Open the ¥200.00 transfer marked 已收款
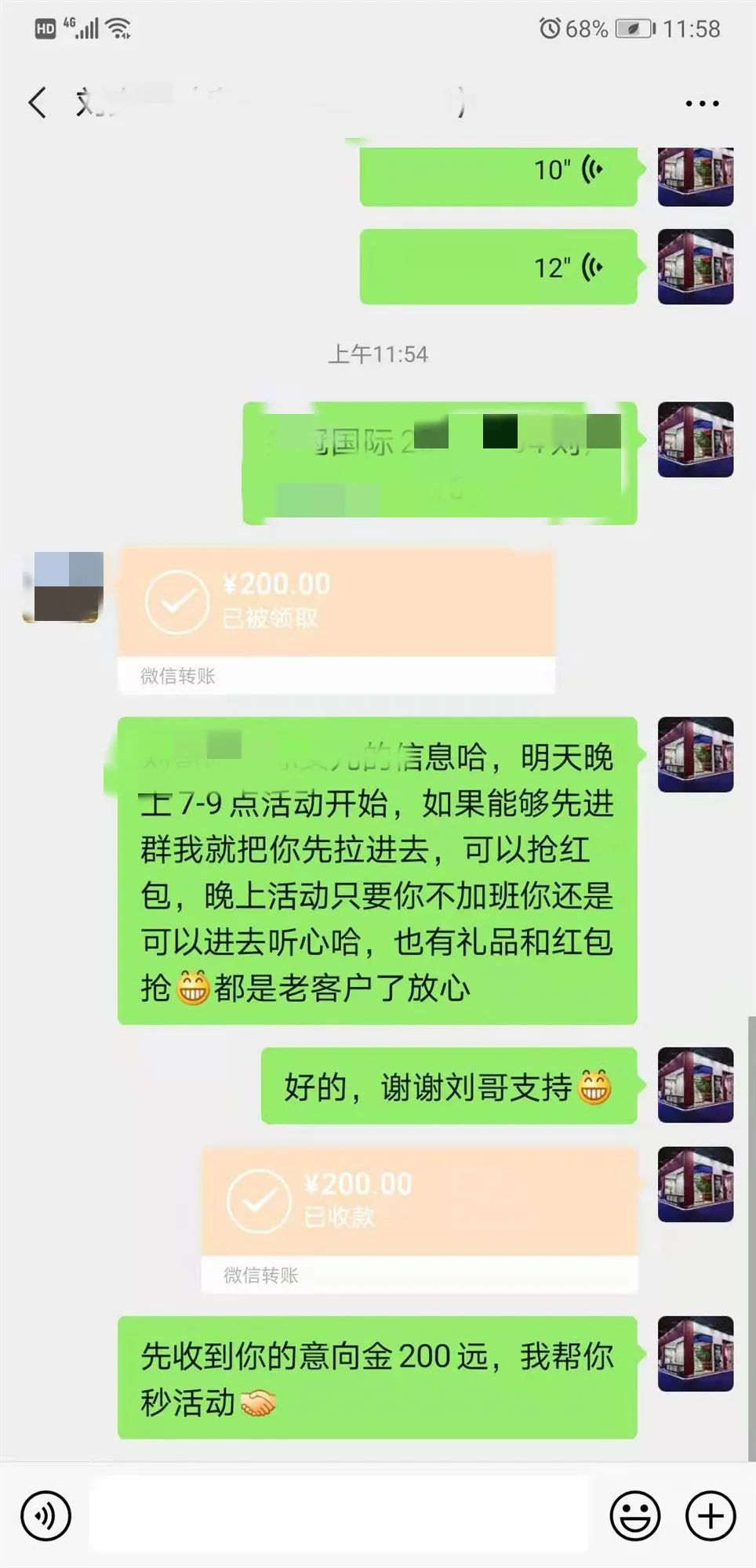Viewport: 756px width, 1568px height. point(420,1202)
